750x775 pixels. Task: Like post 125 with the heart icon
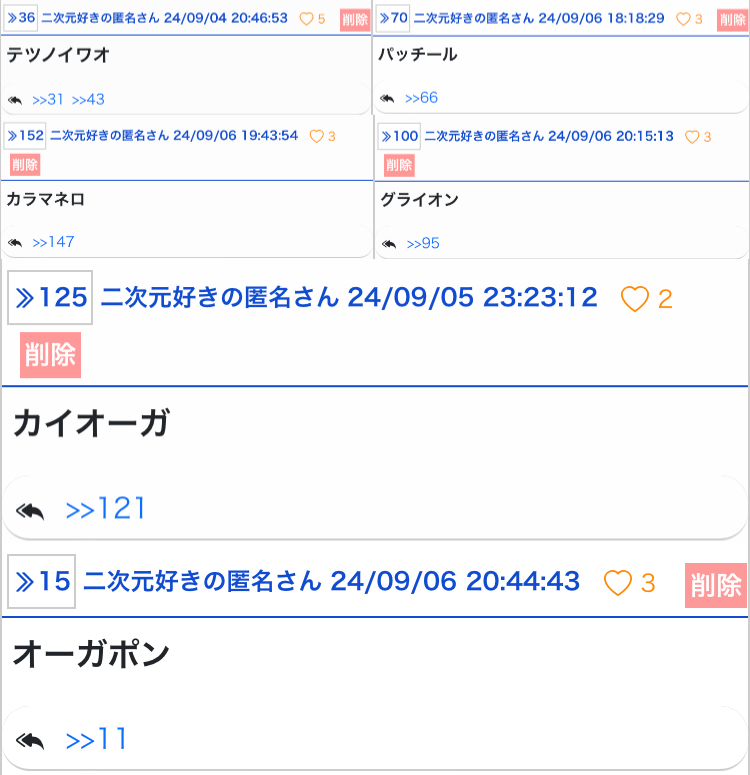point(635,299)
